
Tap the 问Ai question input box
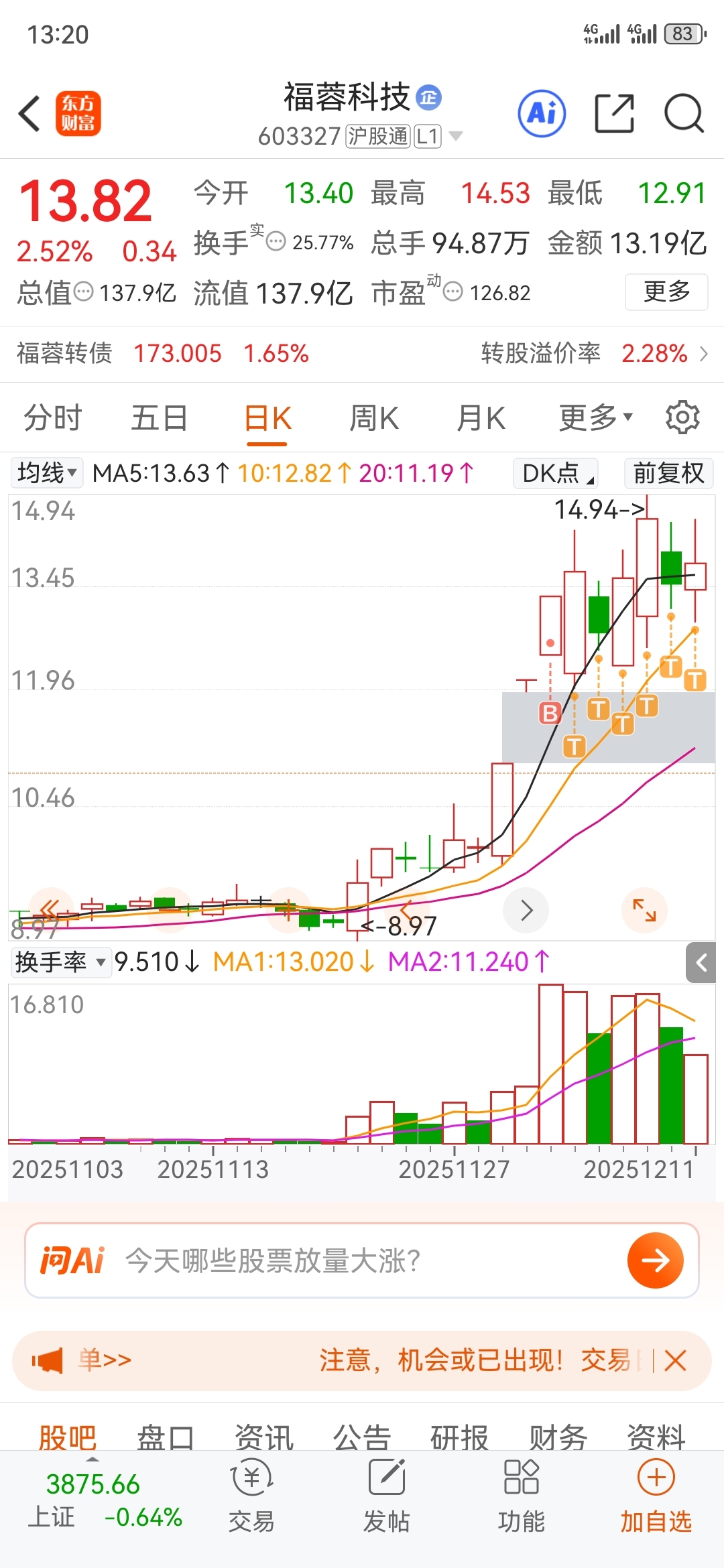(x=362, y=1260)
